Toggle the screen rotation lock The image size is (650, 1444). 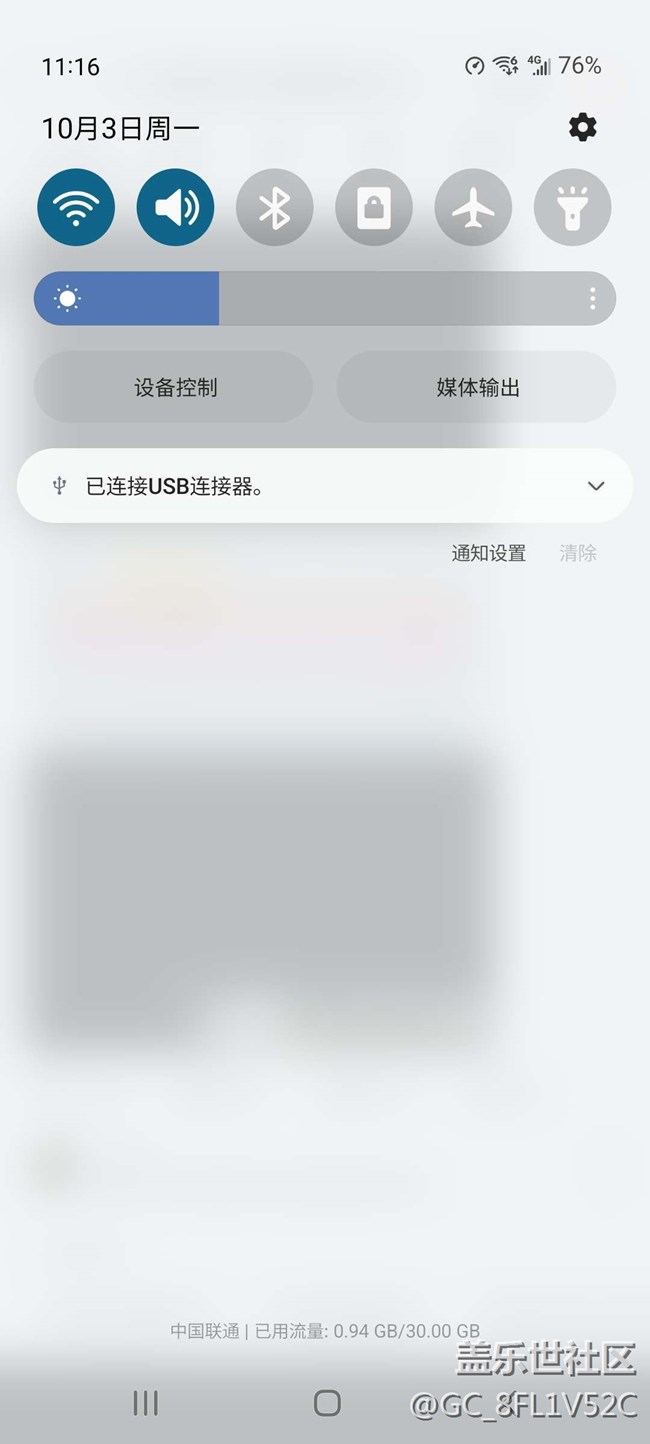(x=374, y=208)
